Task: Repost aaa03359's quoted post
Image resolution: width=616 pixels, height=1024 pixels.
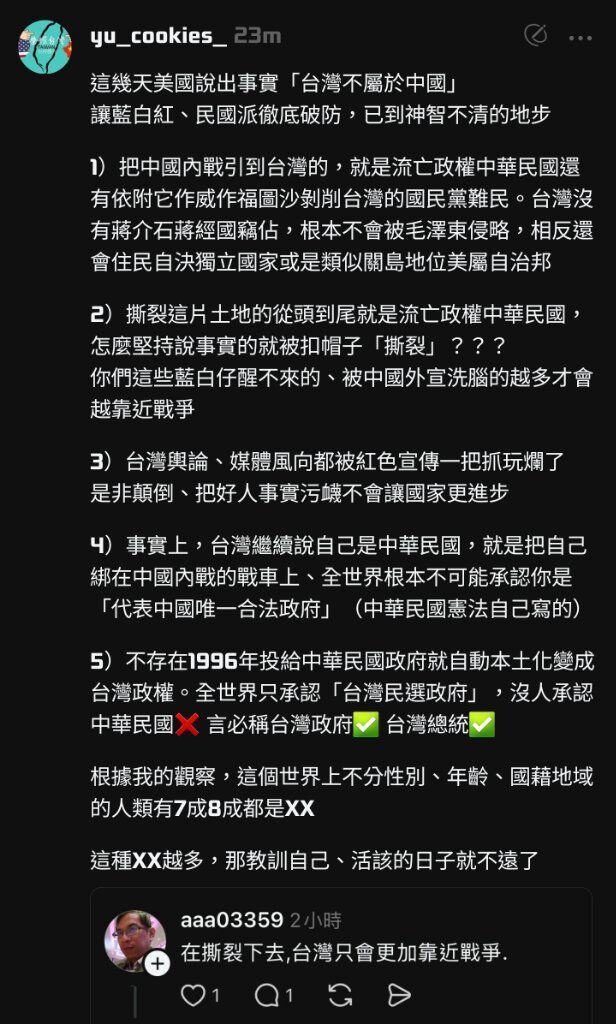Action: [340, 995]
